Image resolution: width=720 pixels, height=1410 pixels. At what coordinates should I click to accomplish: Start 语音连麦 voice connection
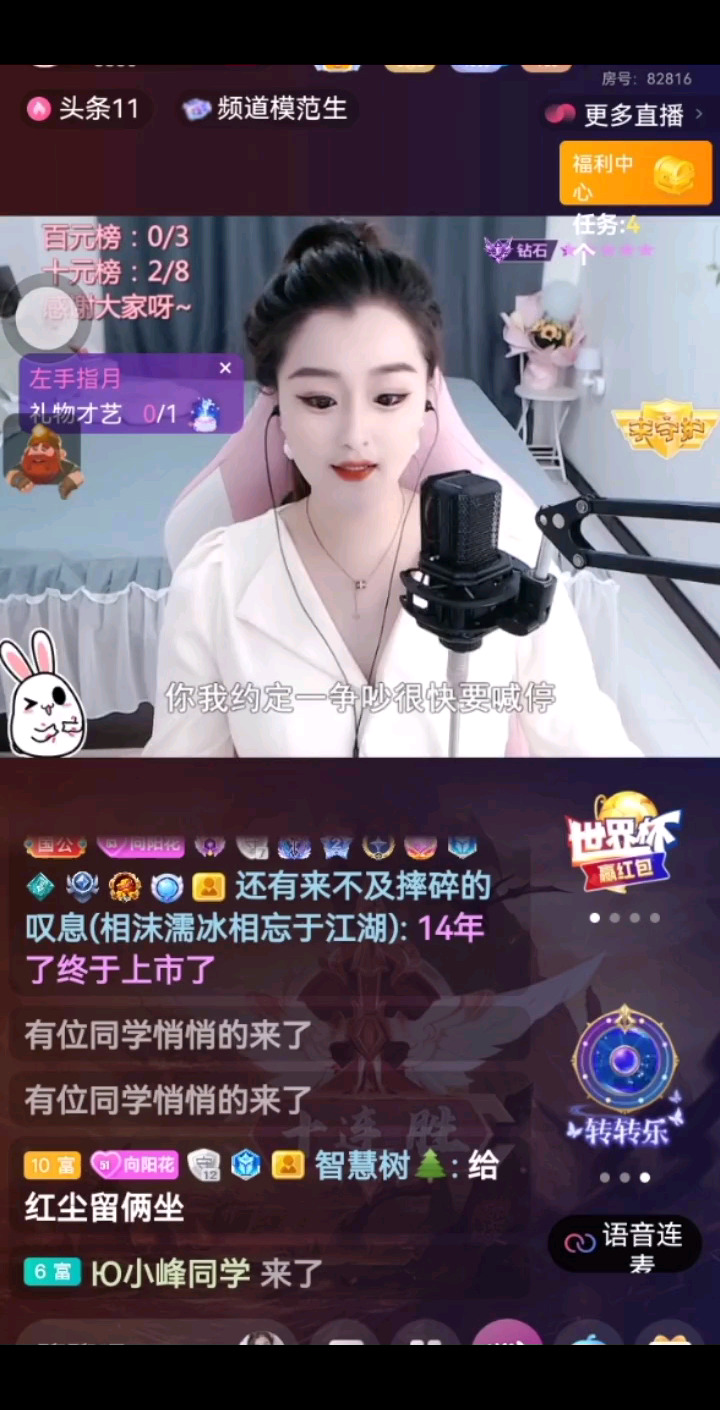(x=626, y=1244)
